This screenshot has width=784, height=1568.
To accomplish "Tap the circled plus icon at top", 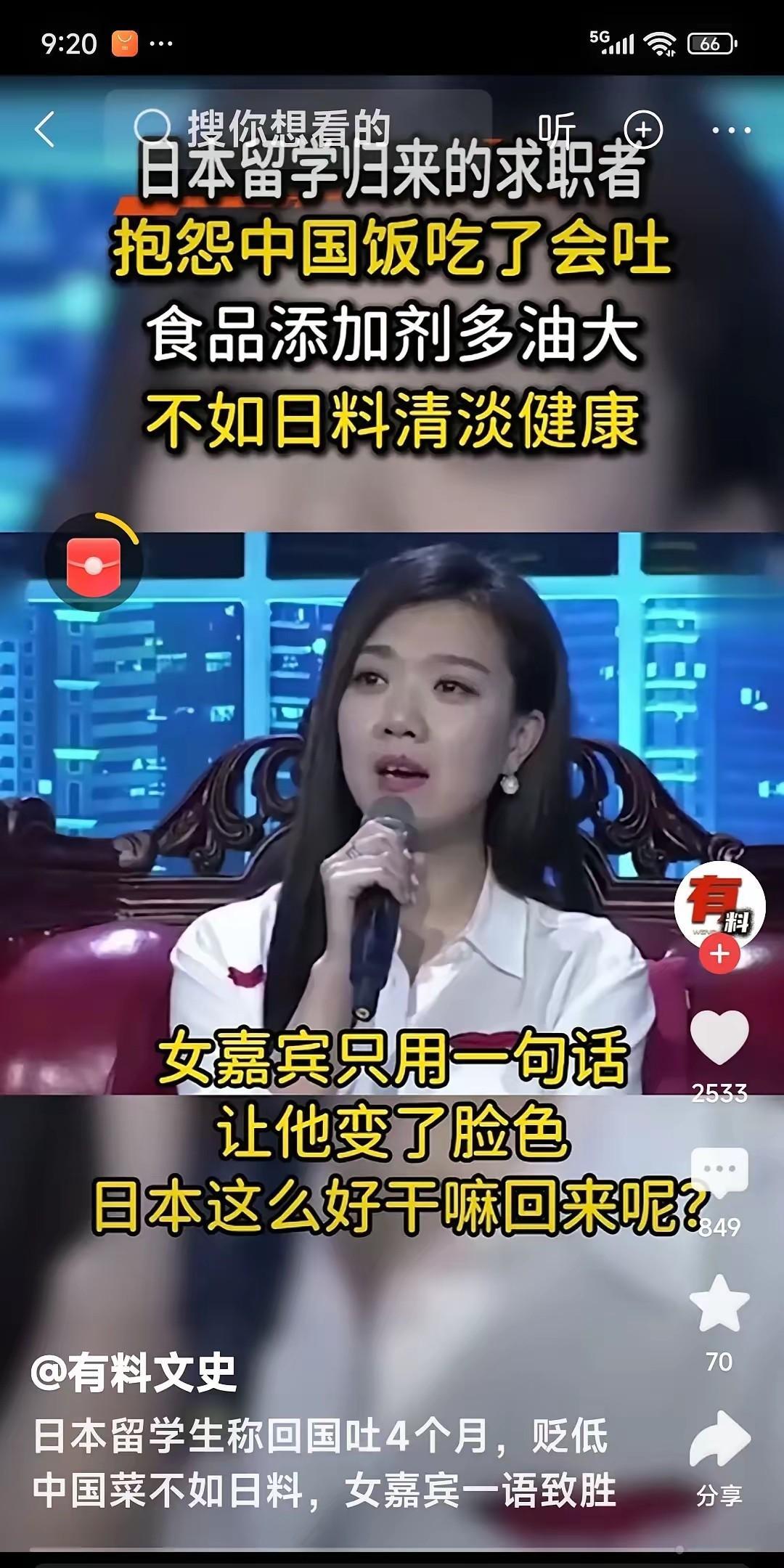I will [x=643, y=130].
